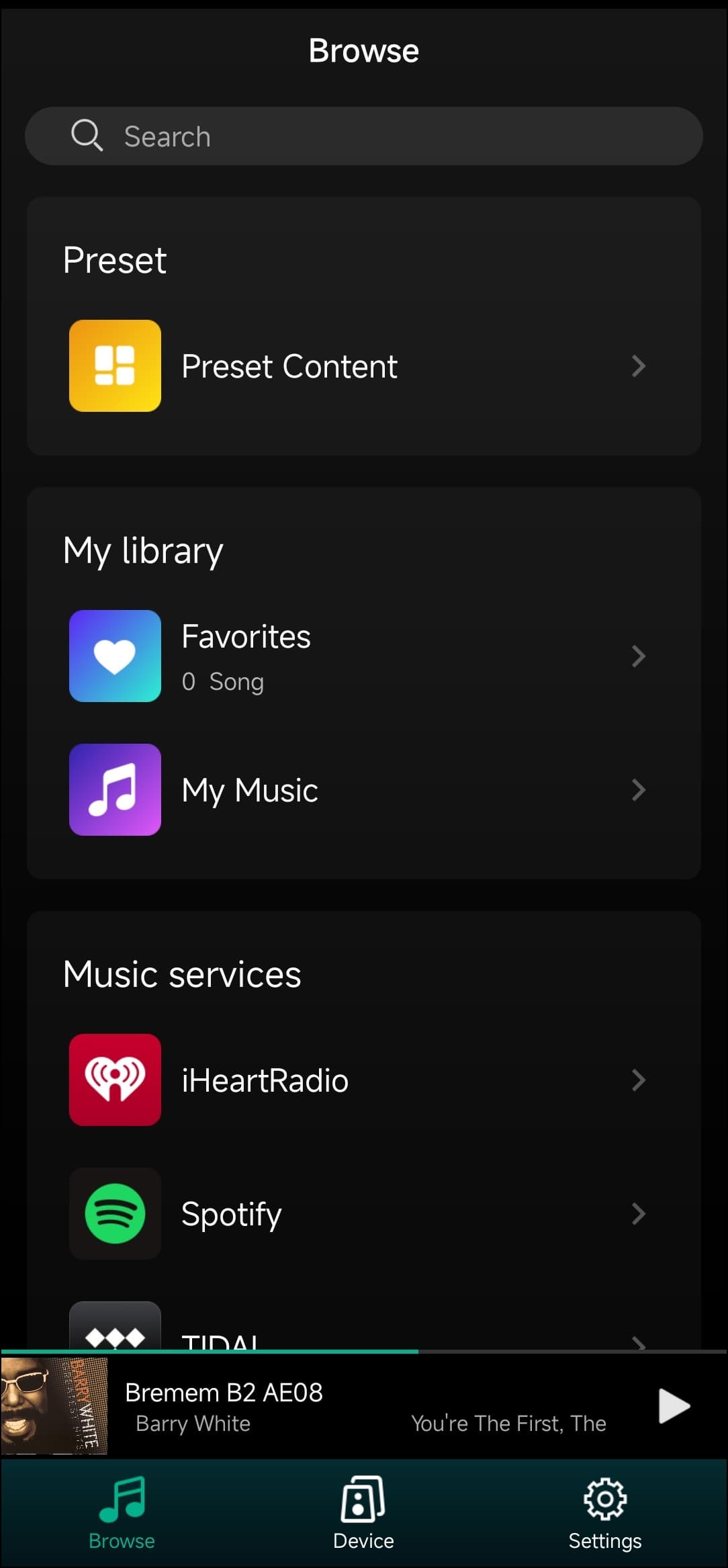Open Favorites in My library
The image size is (728, 1568).
(363, 656)
